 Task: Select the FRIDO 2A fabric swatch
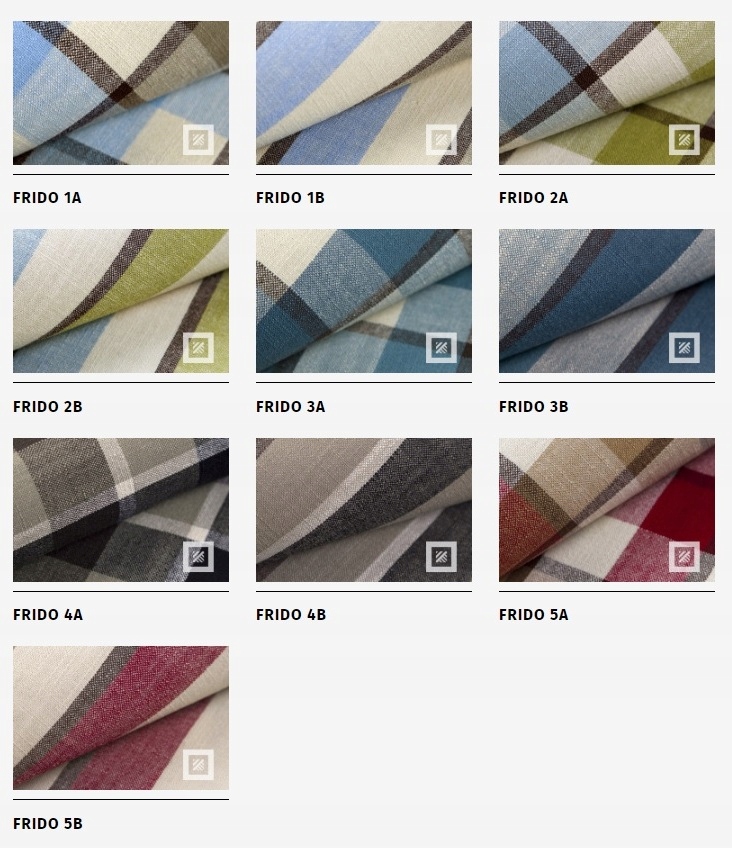pos(606,93)
